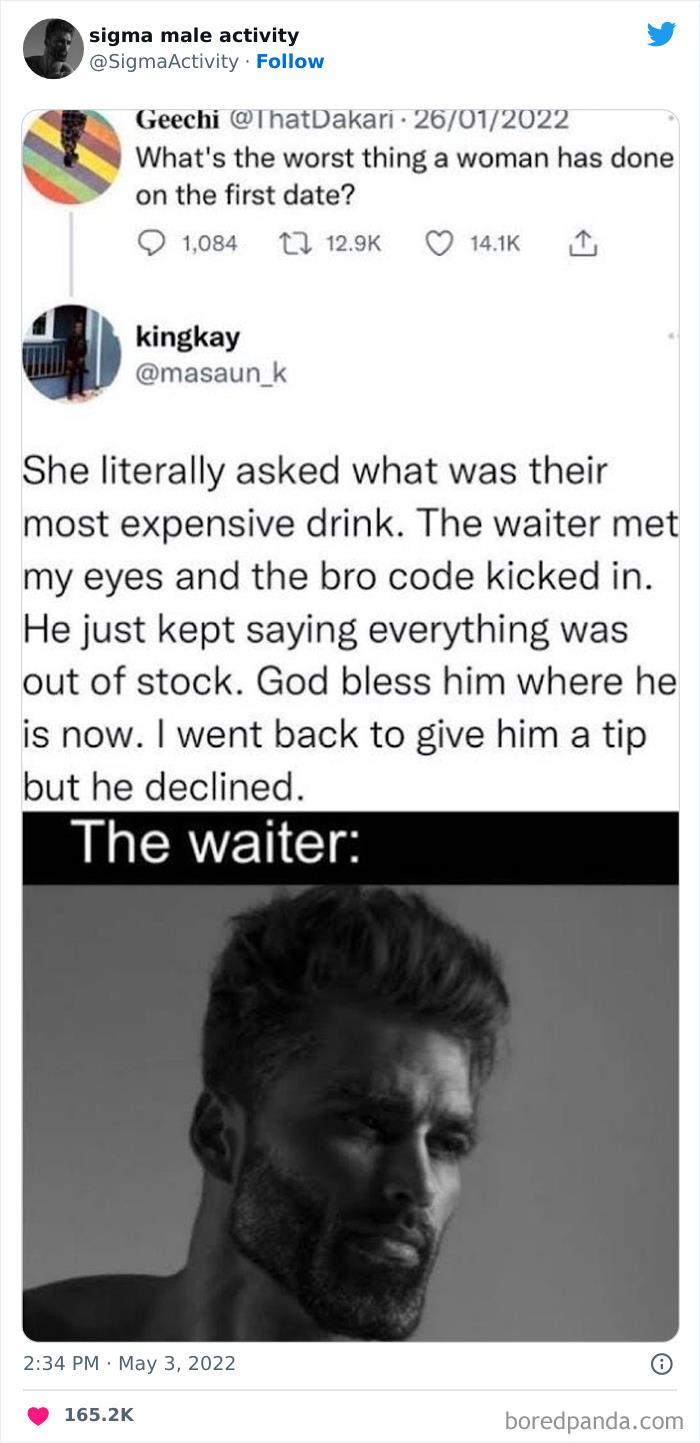Open the Twitter info icon
Image resolution: width=700 pixels, height=1443 pixels.
coord(661,1364)
